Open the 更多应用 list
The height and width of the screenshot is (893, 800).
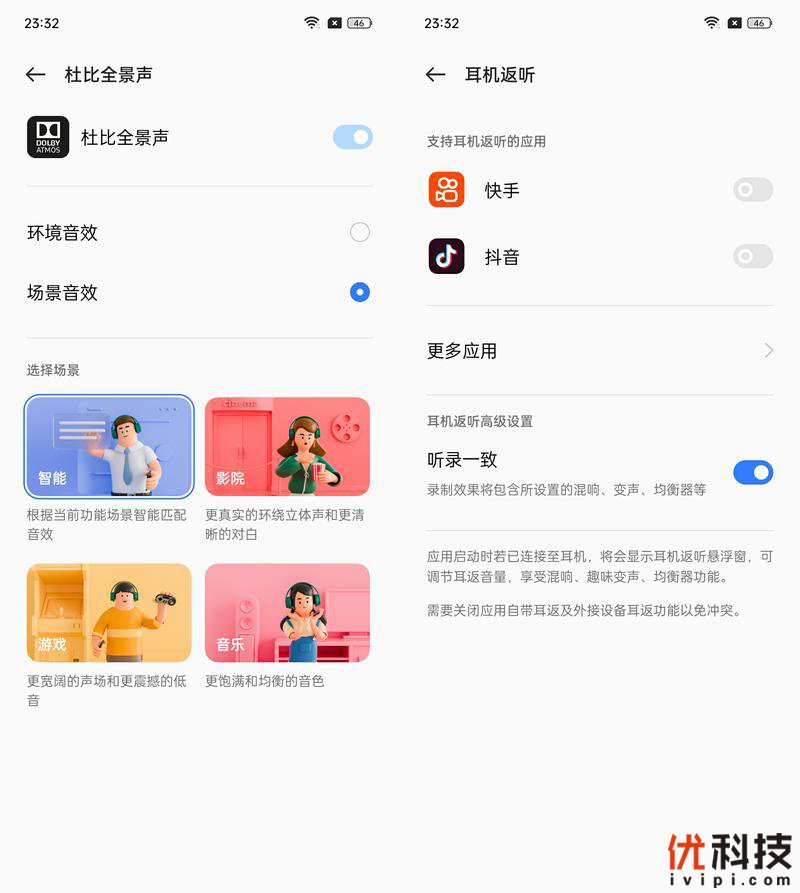point(600,351)
